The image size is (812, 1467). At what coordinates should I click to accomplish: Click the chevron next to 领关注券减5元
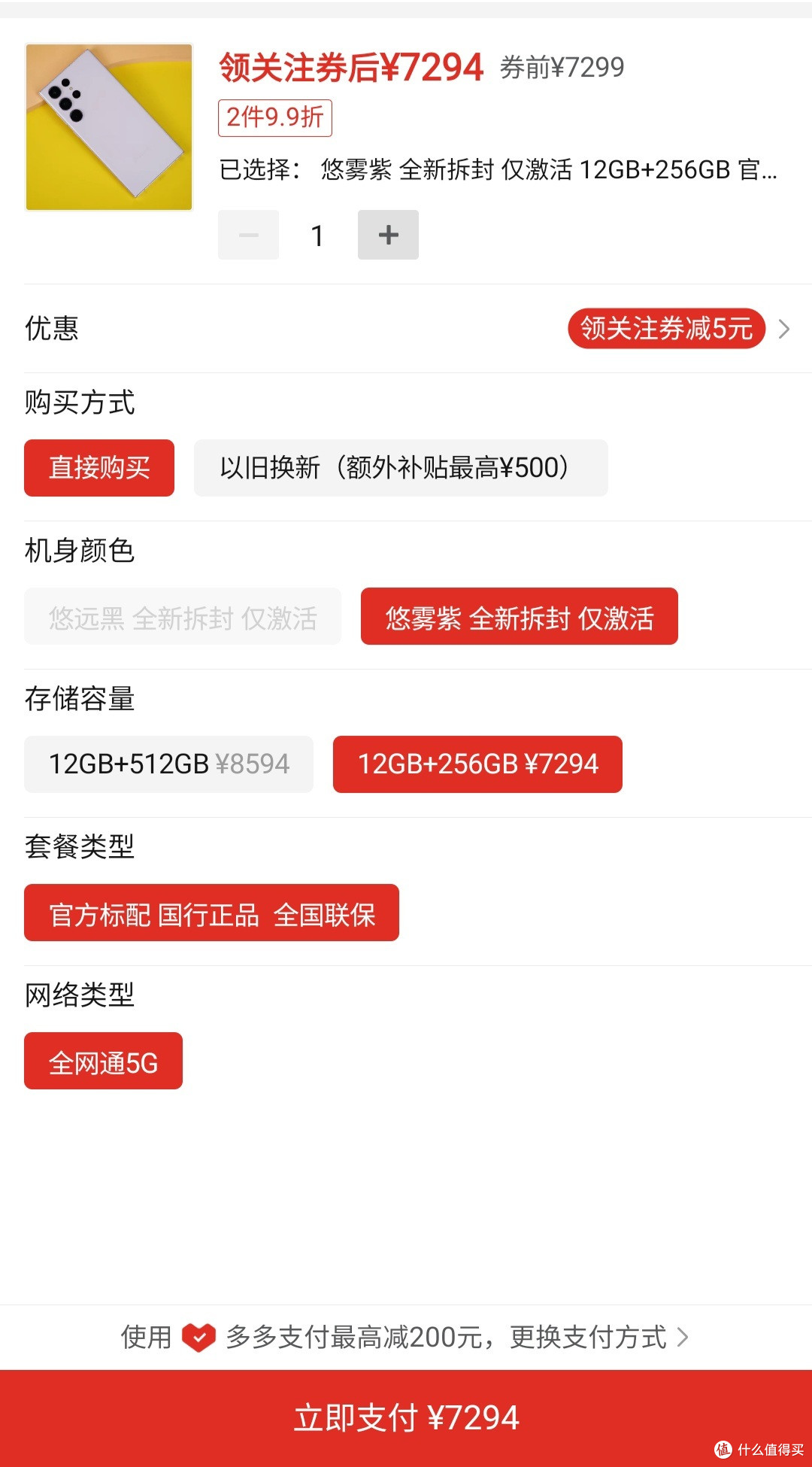784,329
